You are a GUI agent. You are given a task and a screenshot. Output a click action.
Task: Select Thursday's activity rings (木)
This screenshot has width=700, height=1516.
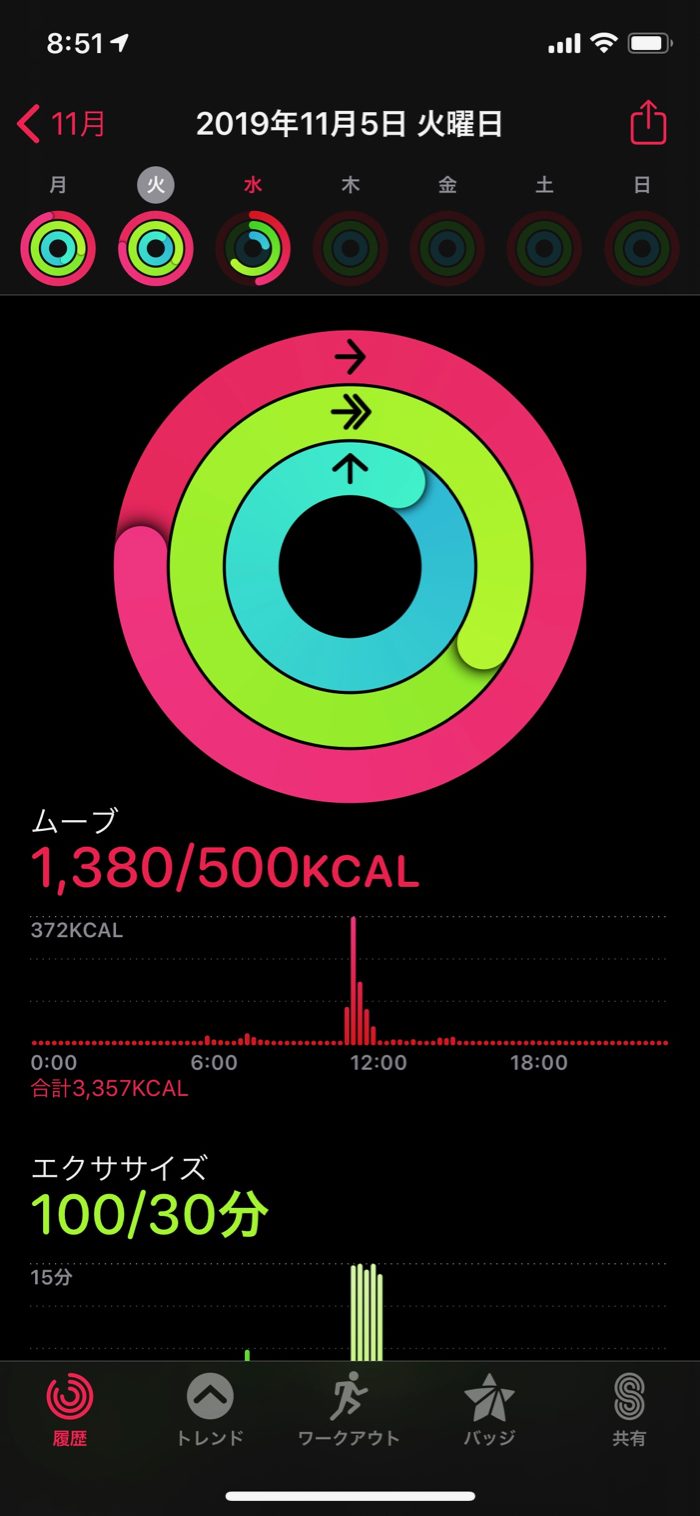click(350, 248)
